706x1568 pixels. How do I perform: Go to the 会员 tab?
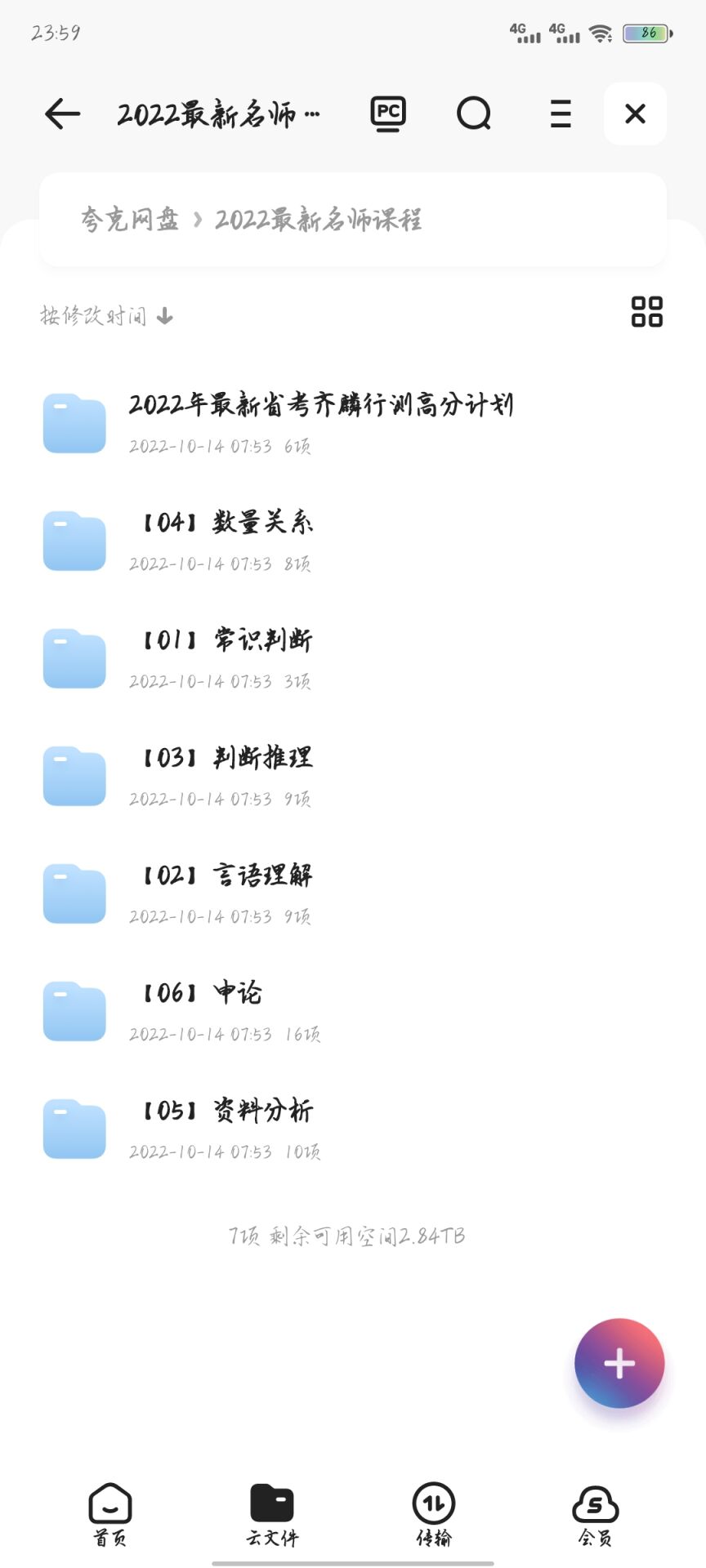(x=596, y=1514)
